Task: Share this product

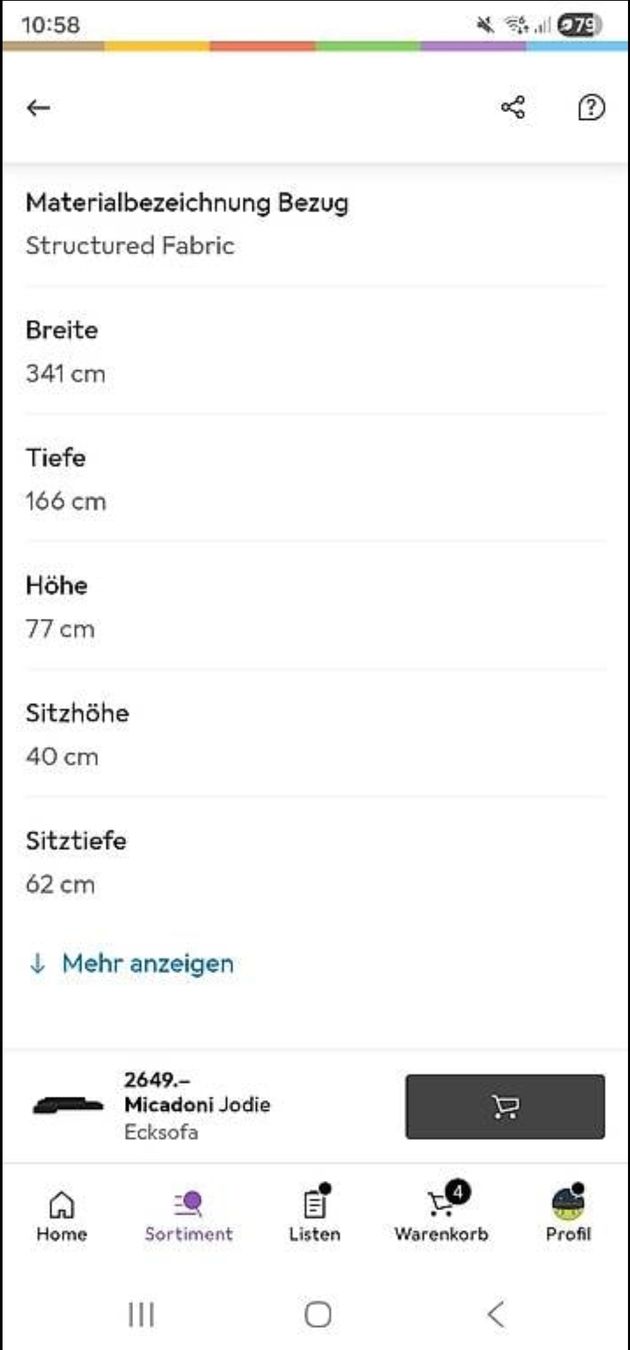Action: 513,108
